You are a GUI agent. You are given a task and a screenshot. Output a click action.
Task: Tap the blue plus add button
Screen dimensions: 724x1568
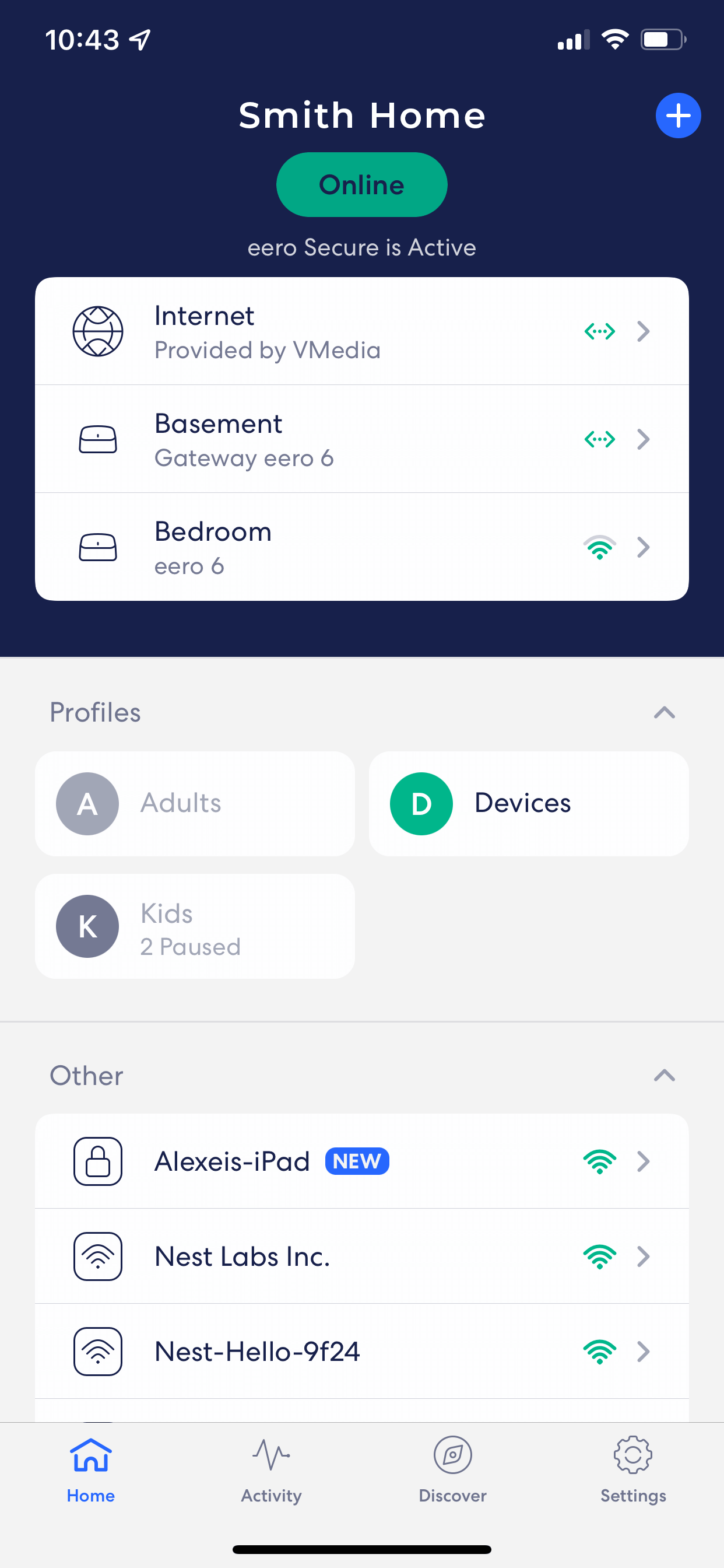678,115
